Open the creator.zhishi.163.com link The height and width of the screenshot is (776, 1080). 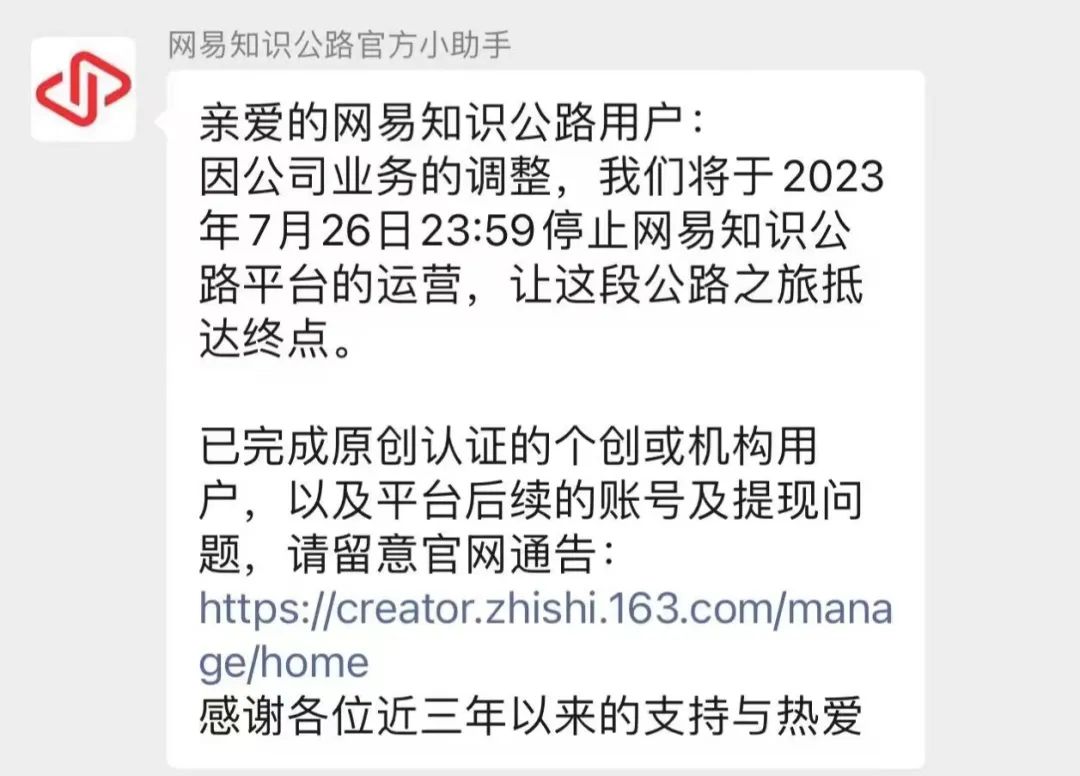click(x=545, y=609)
